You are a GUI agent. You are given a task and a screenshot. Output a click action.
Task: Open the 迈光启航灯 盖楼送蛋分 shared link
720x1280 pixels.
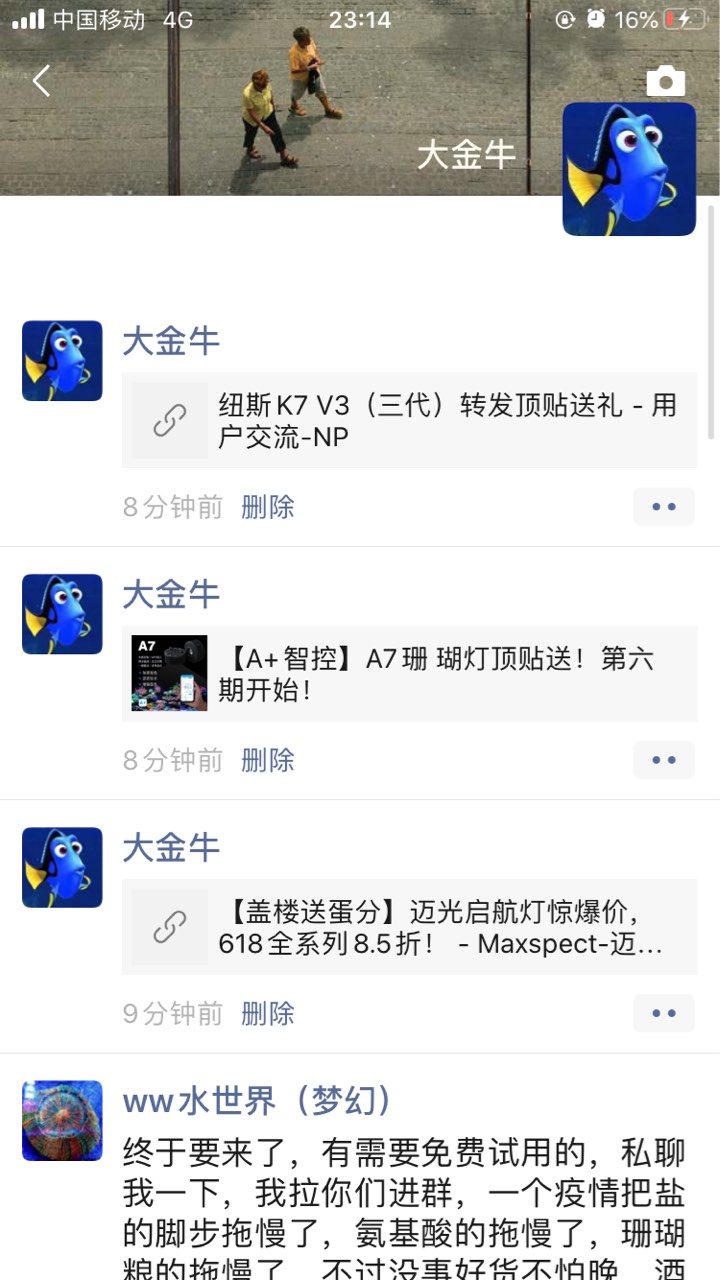point(409,927)
